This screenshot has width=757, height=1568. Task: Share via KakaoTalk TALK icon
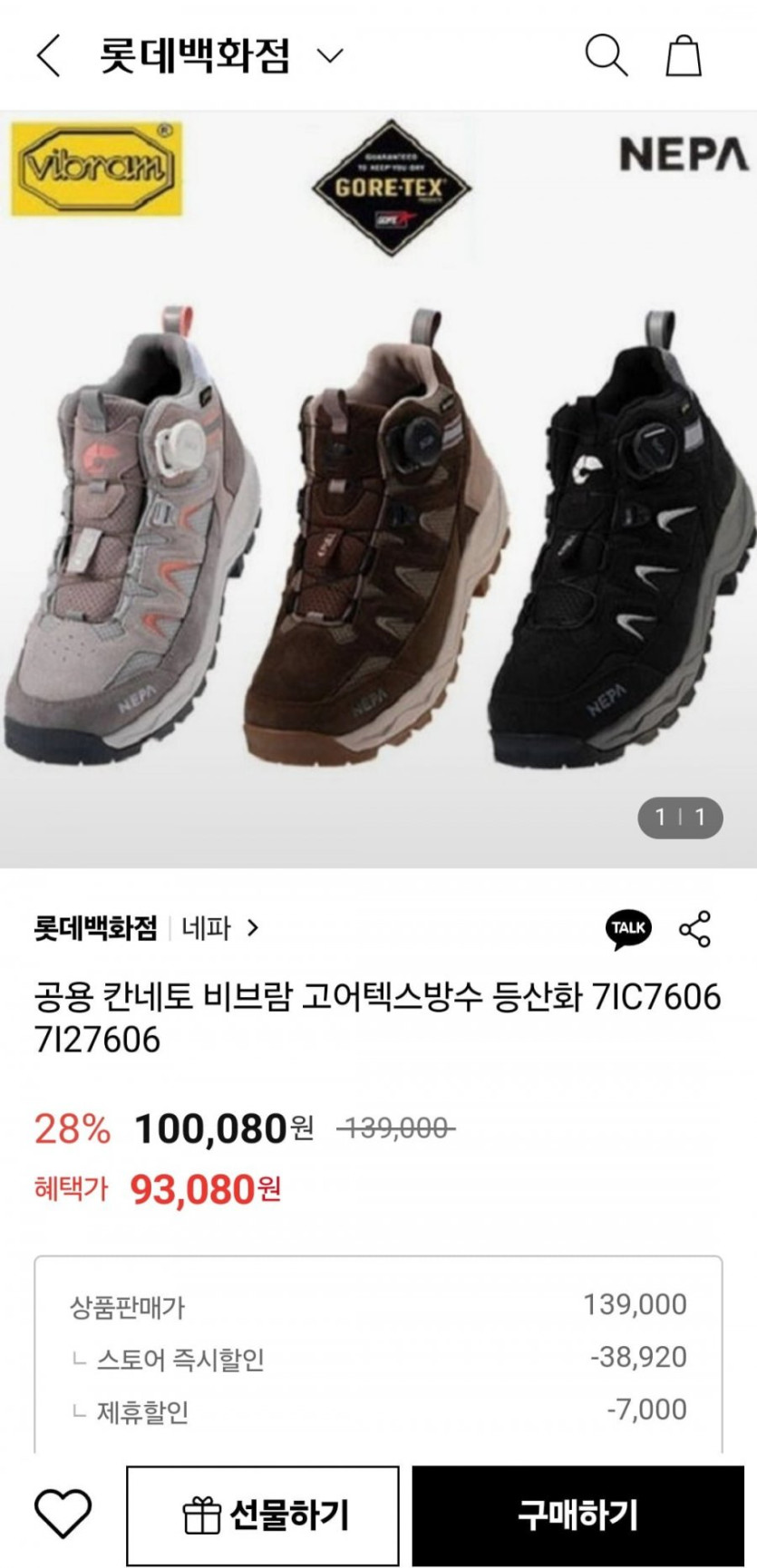[x=628, y=929]
